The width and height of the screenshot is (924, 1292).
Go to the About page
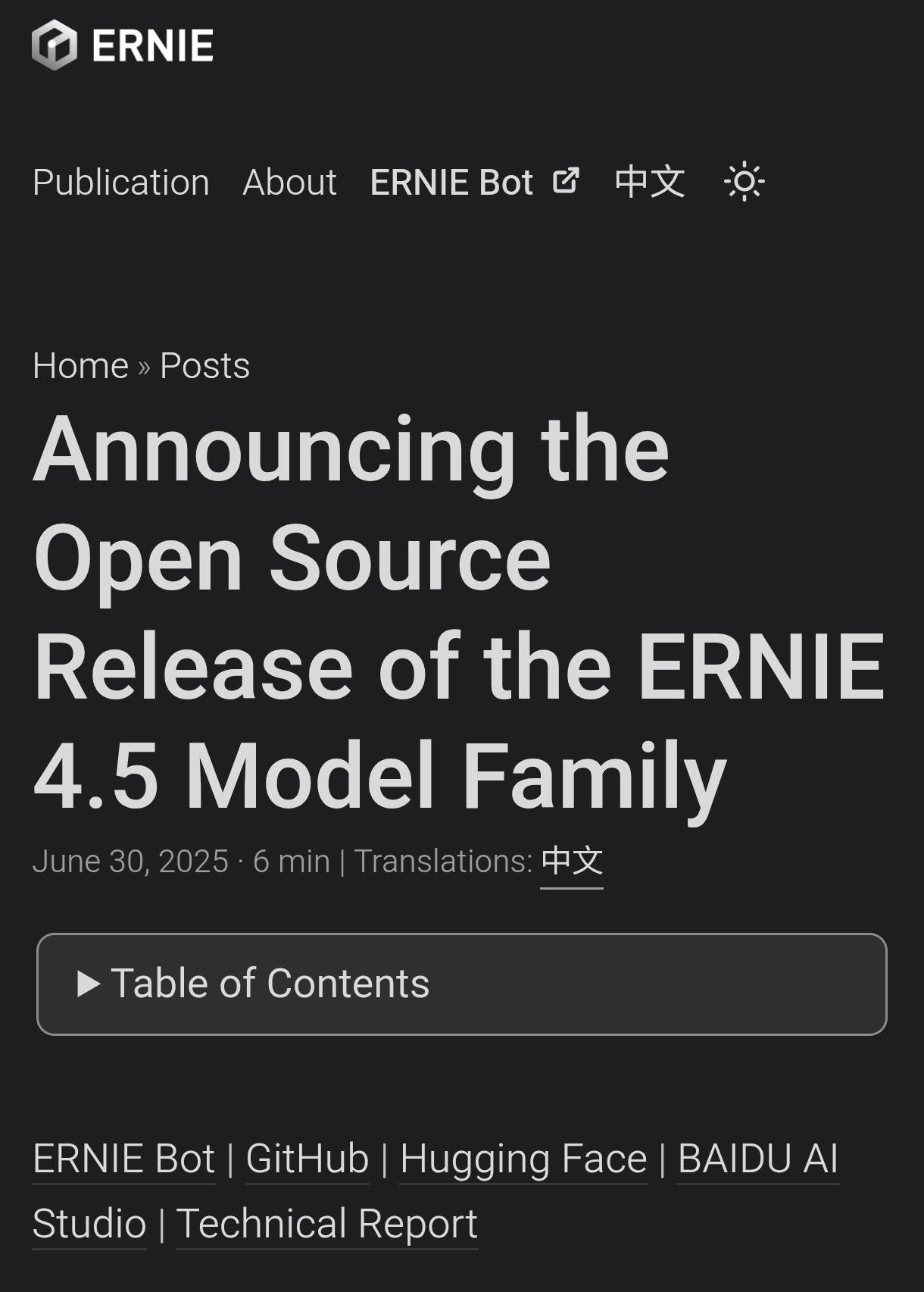[289, 183]
